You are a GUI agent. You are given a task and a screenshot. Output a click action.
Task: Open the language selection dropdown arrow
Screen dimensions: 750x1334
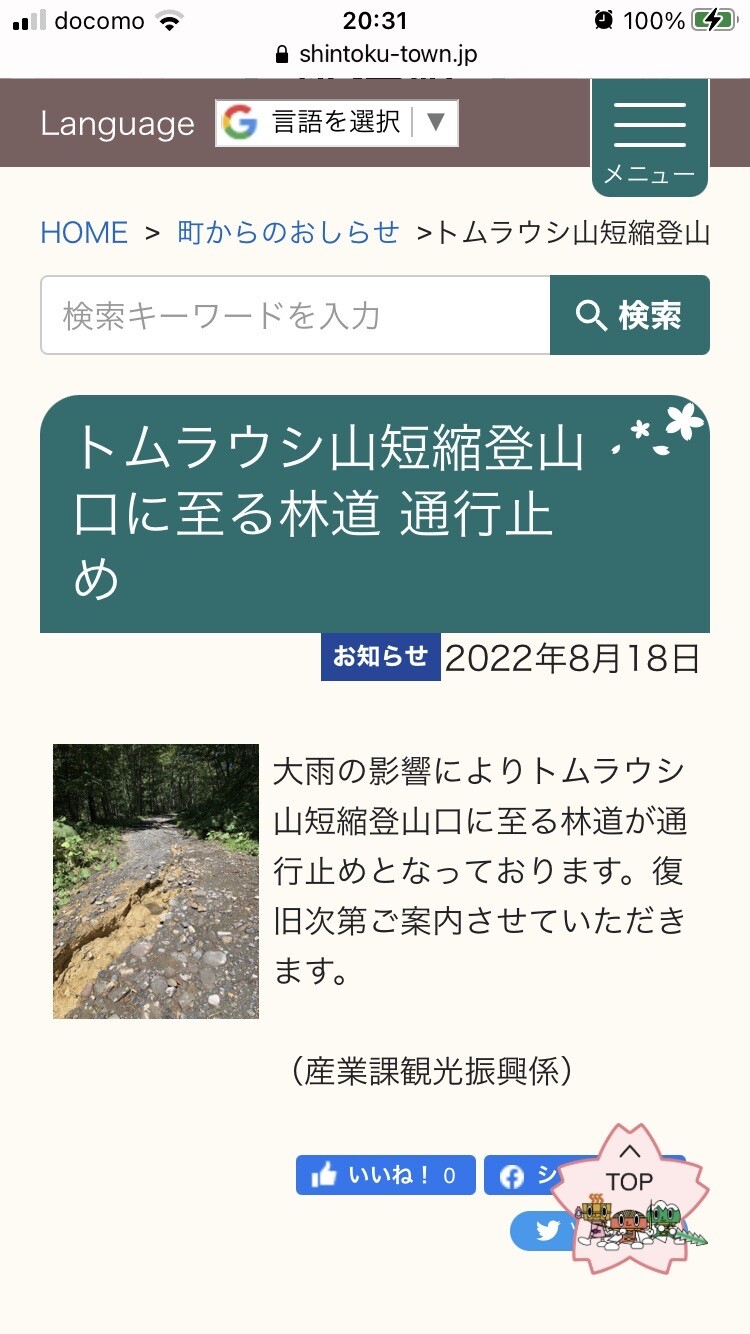point(436,122)
